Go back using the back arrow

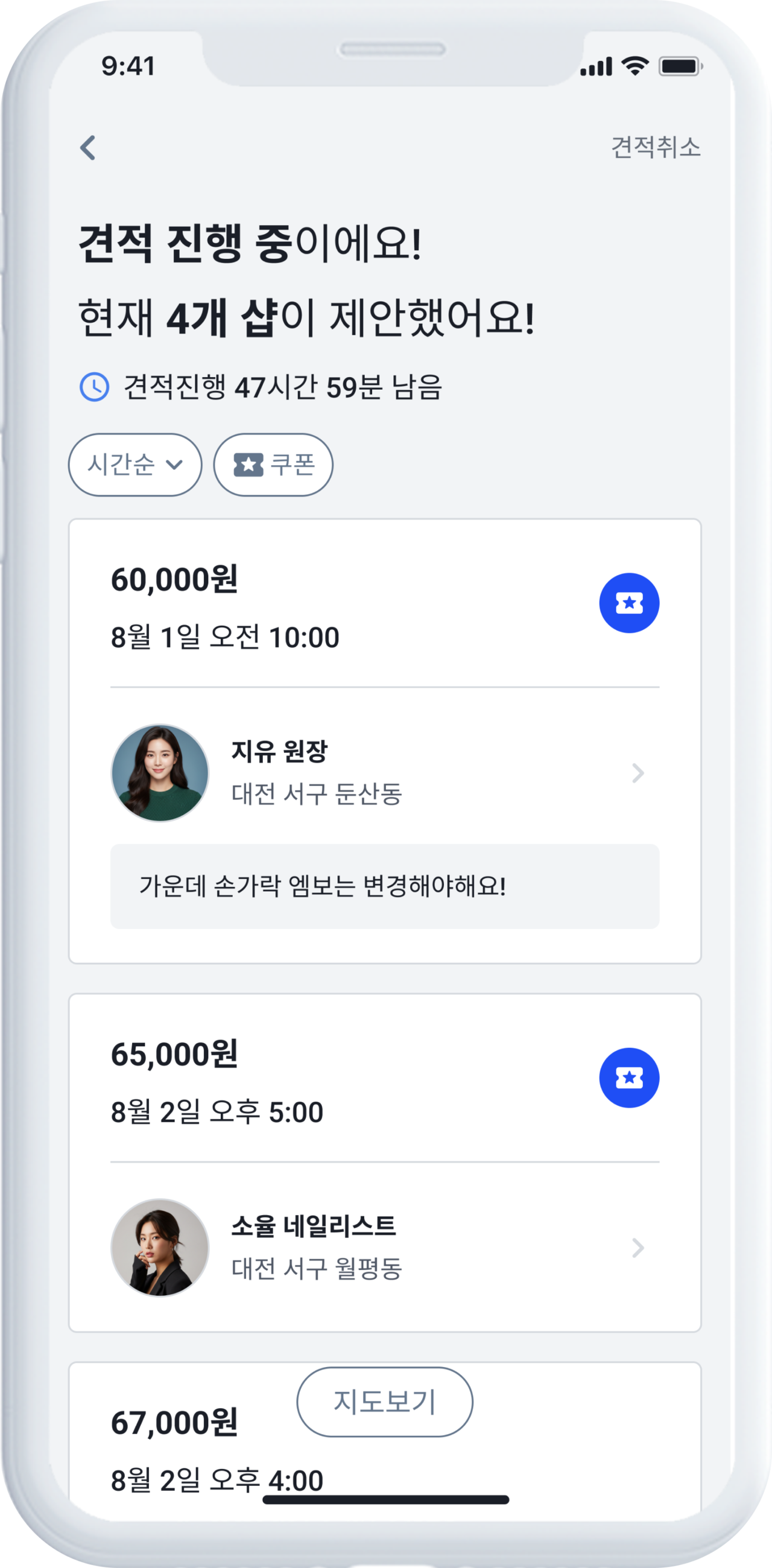pyautogui.click(x=88, y=148)
